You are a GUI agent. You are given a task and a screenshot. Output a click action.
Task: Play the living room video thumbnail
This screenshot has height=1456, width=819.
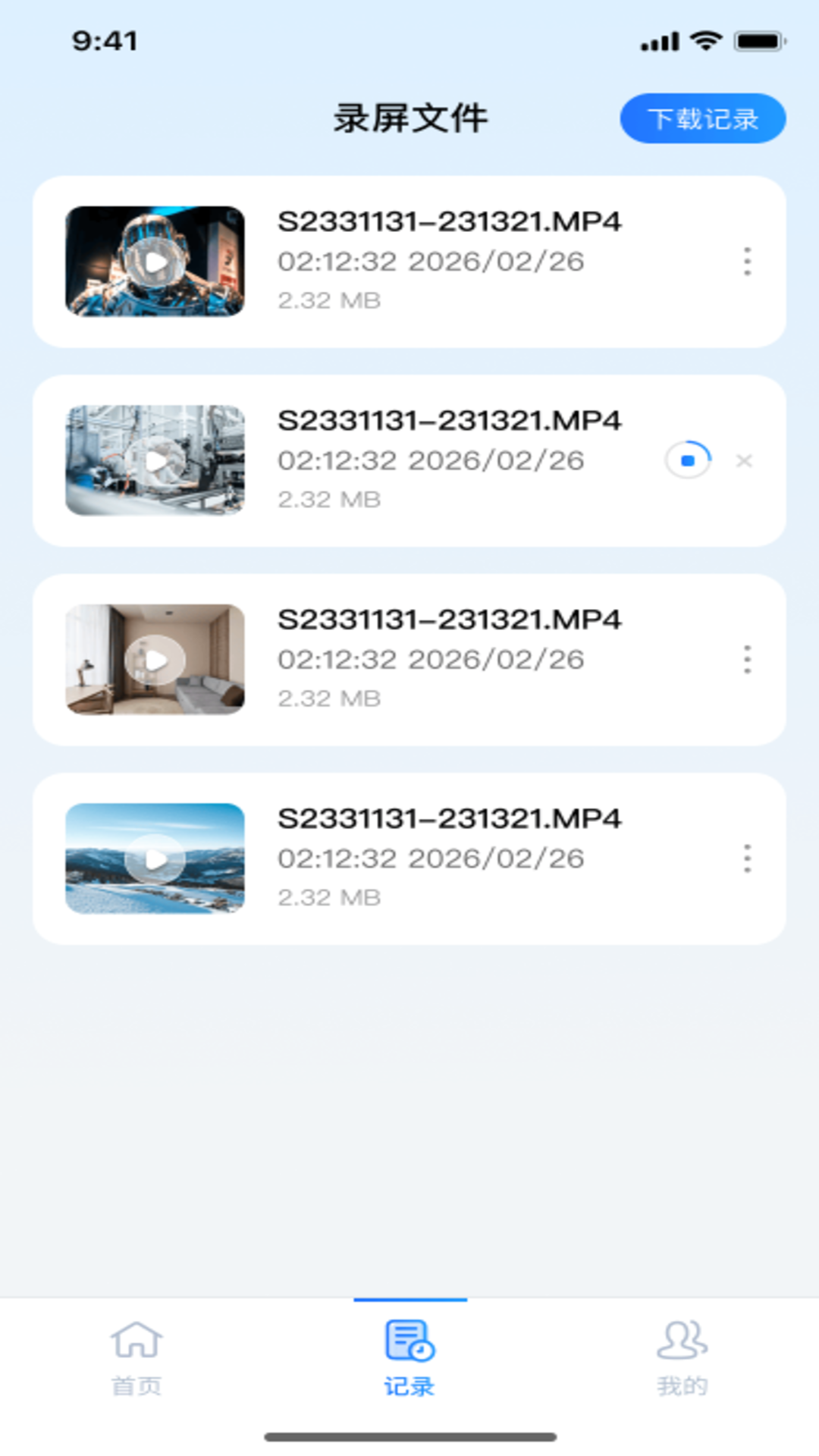tap(155, 660)
